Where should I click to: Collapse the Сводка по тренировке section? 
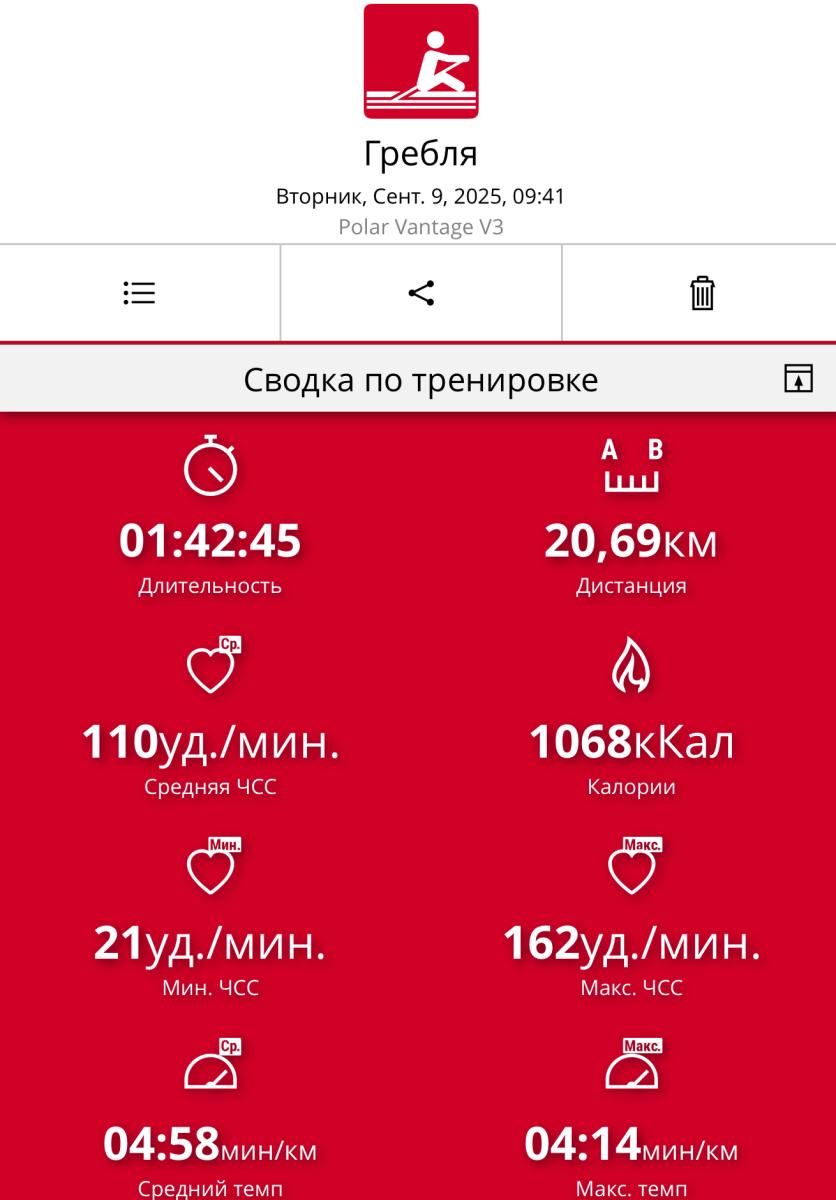coord(797,379)
